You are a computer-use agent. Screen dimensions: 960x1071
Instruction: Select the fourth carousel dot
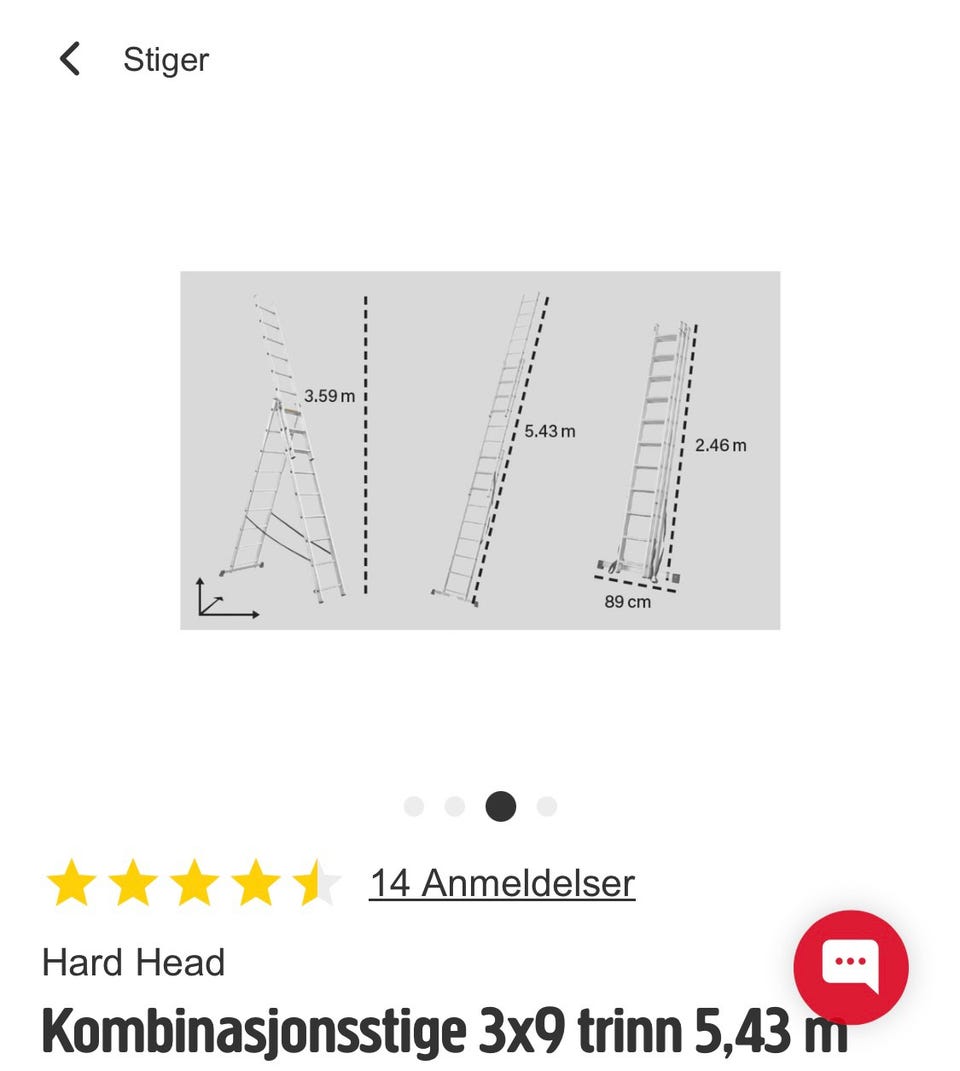pos(545,805)
